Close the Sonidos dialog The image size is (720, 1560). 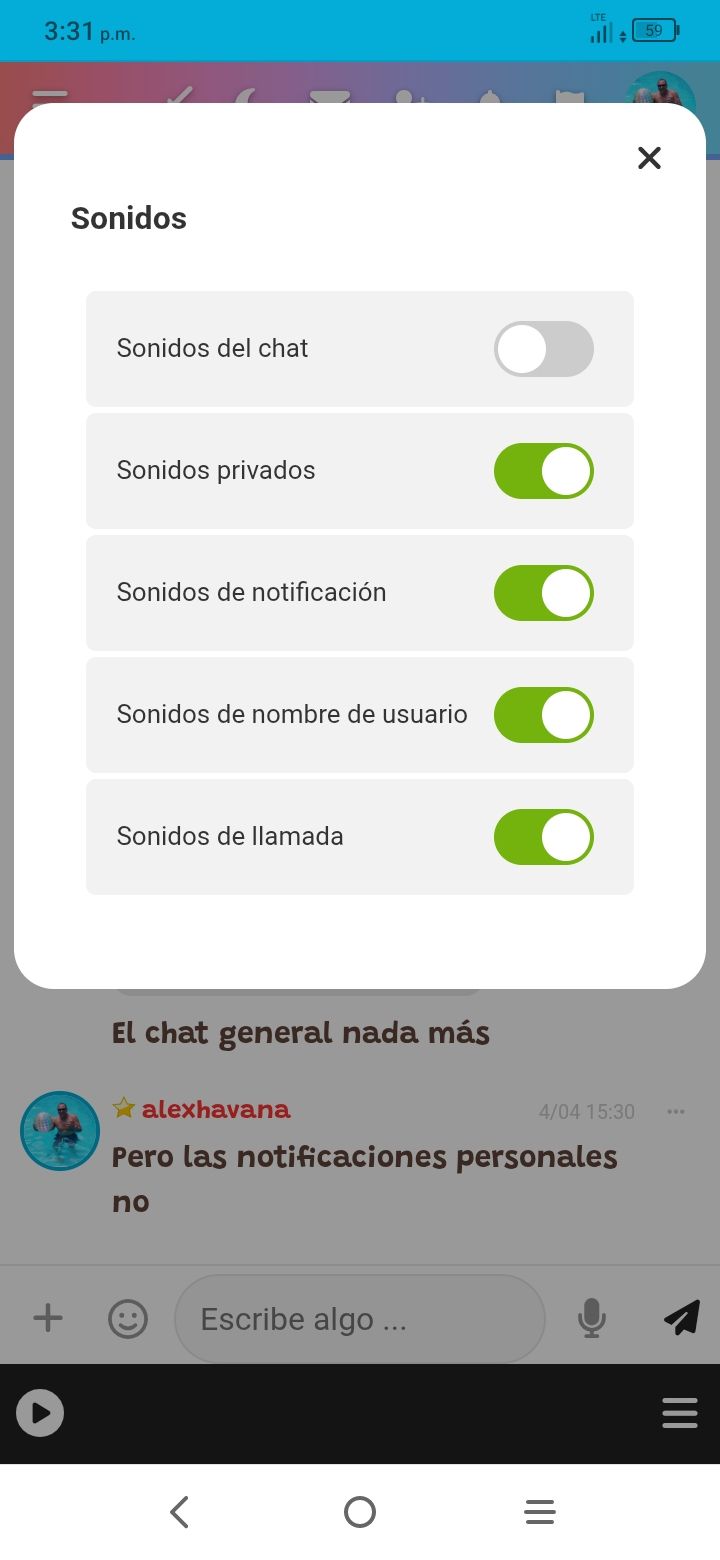(649, 158)
